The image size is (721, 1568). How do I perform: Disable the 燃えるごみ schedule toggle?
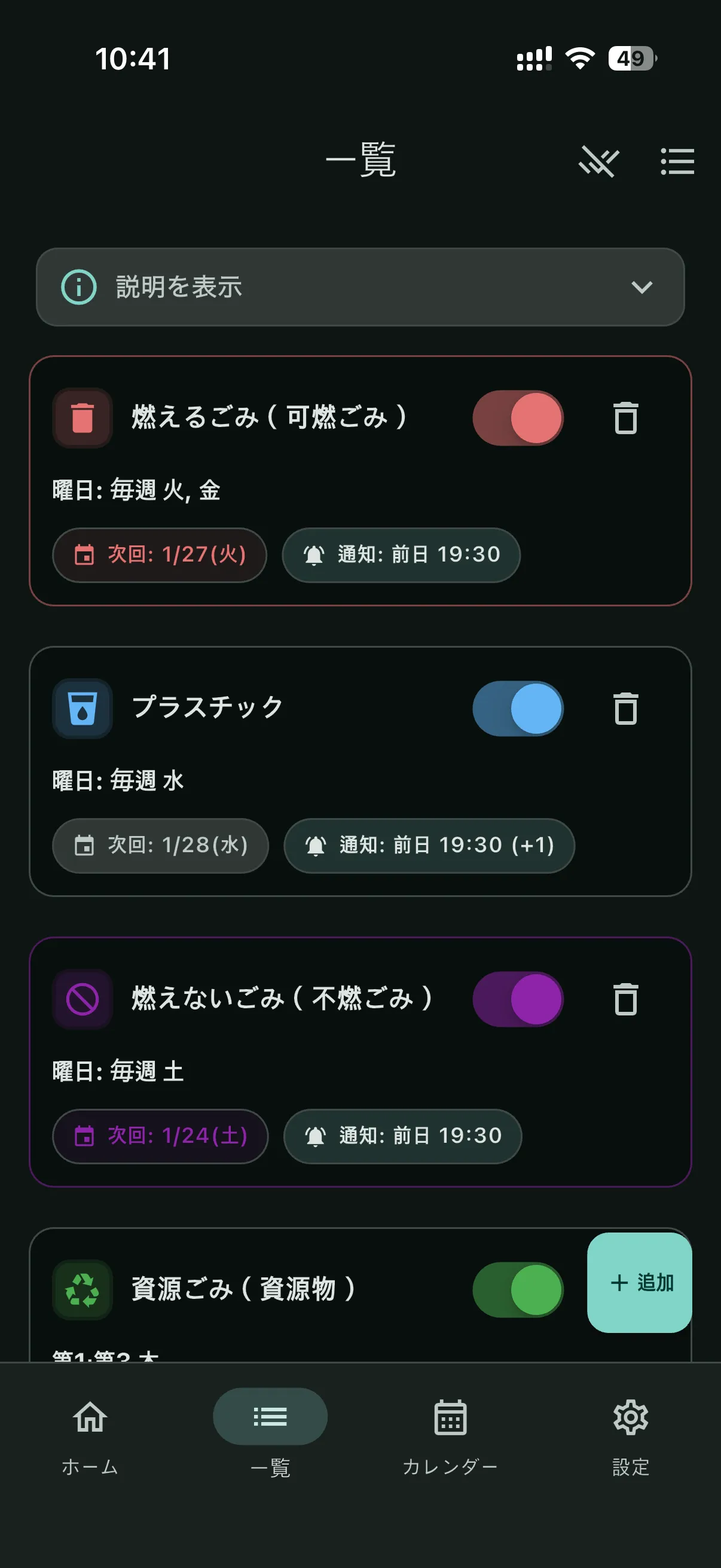pos(518,418)
